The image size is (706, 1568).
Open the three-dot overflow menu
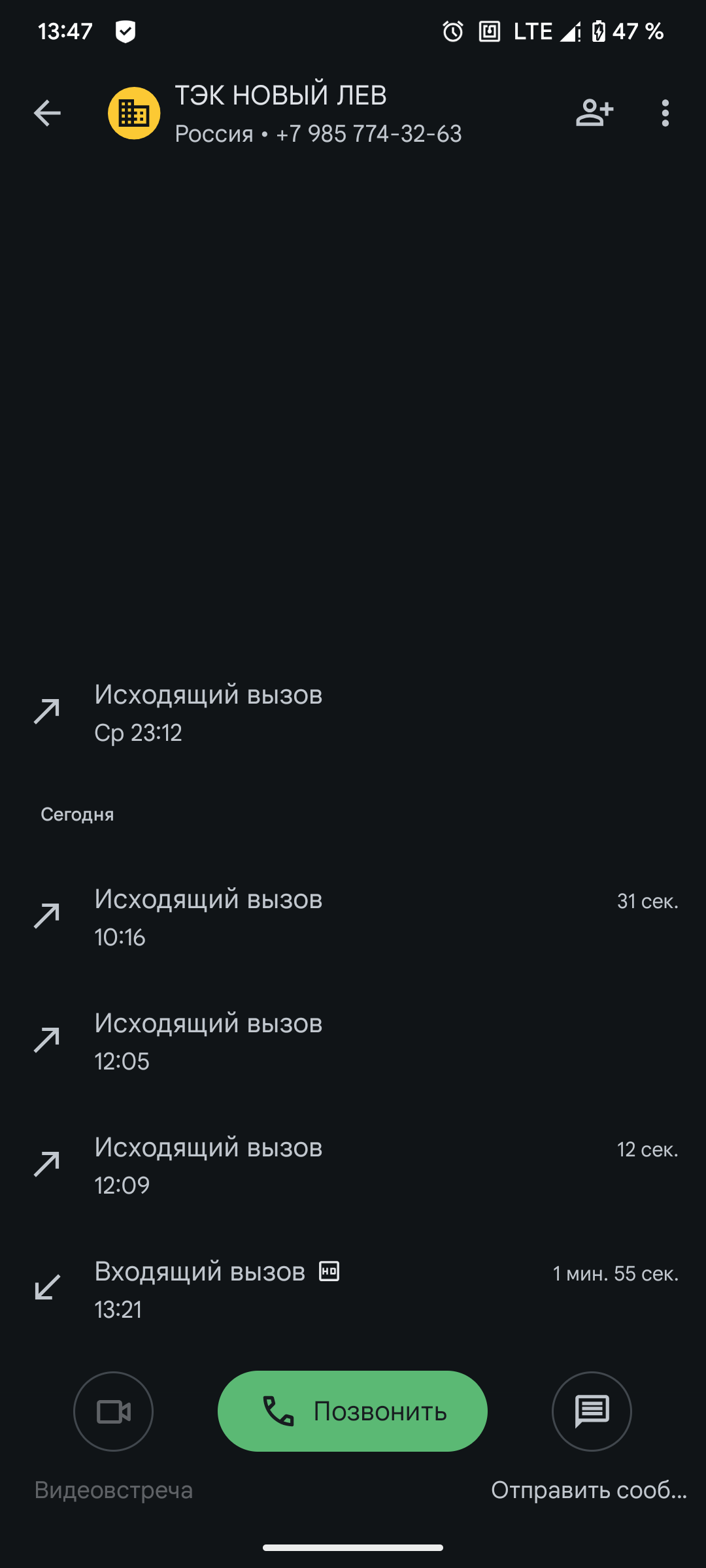tap(665, 113)
